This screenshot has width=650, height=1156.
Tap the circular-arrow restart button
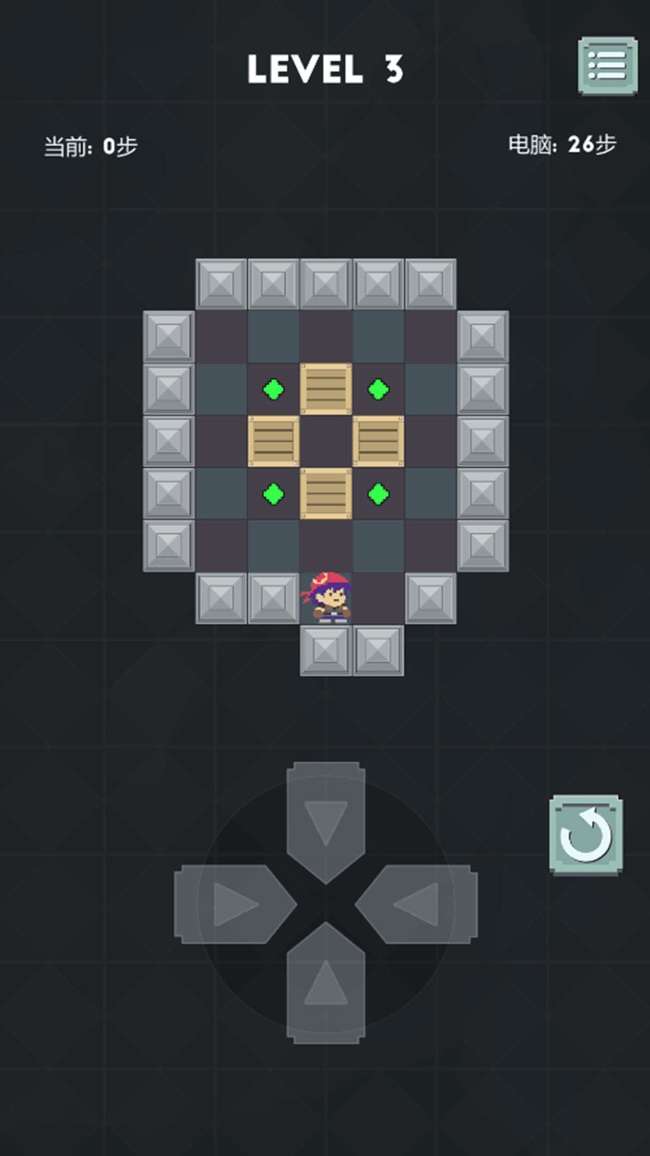tap(586, 836)
